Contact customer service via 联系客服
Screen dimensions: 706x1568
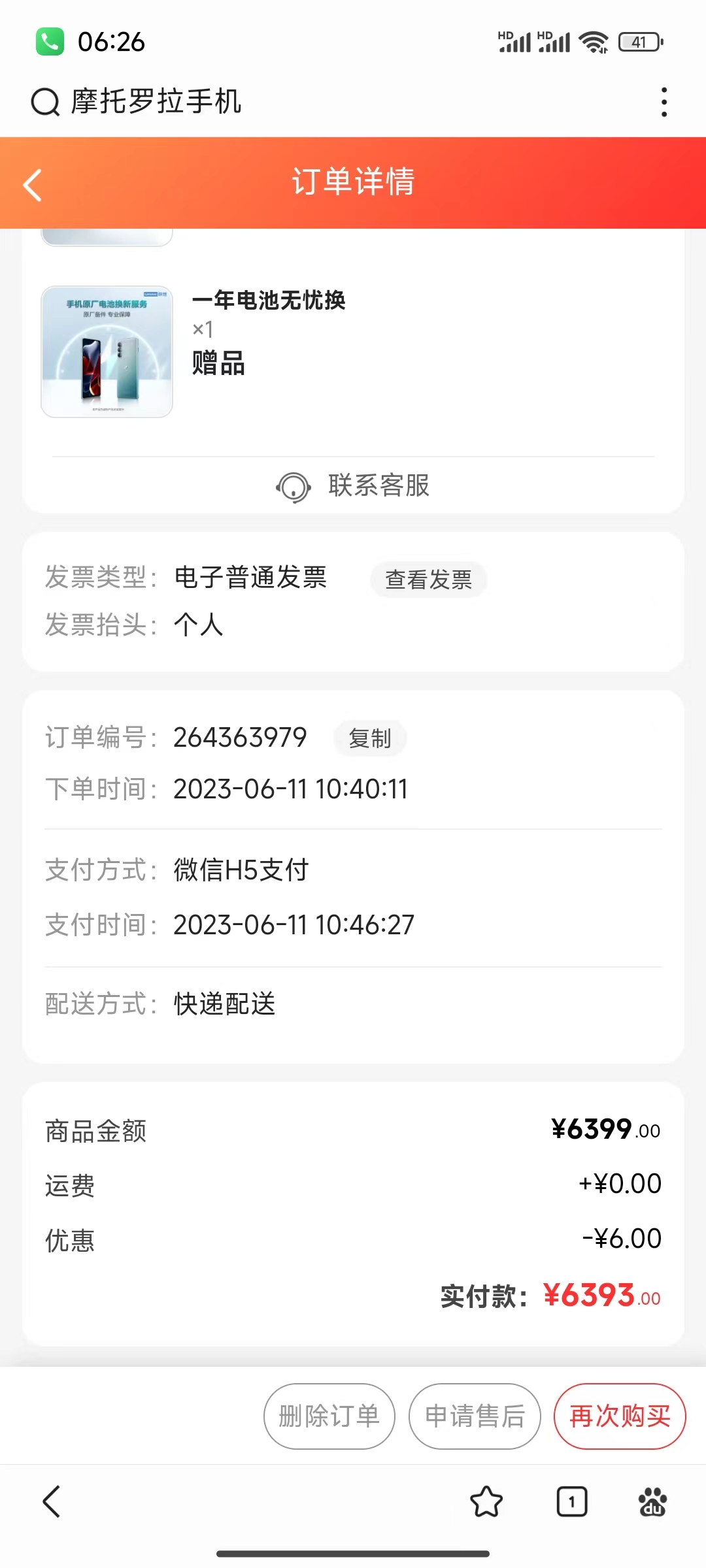tap(353, 486)
